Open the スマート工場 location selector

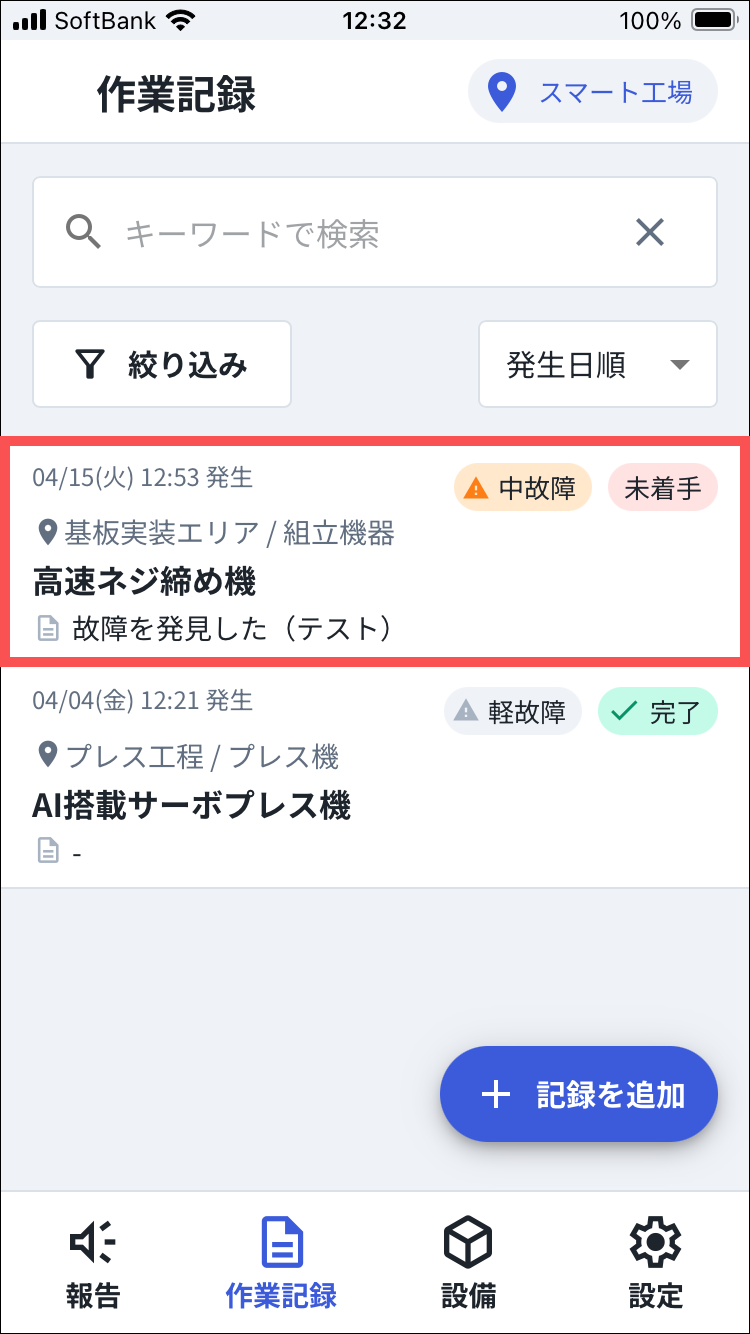(593, 92)
